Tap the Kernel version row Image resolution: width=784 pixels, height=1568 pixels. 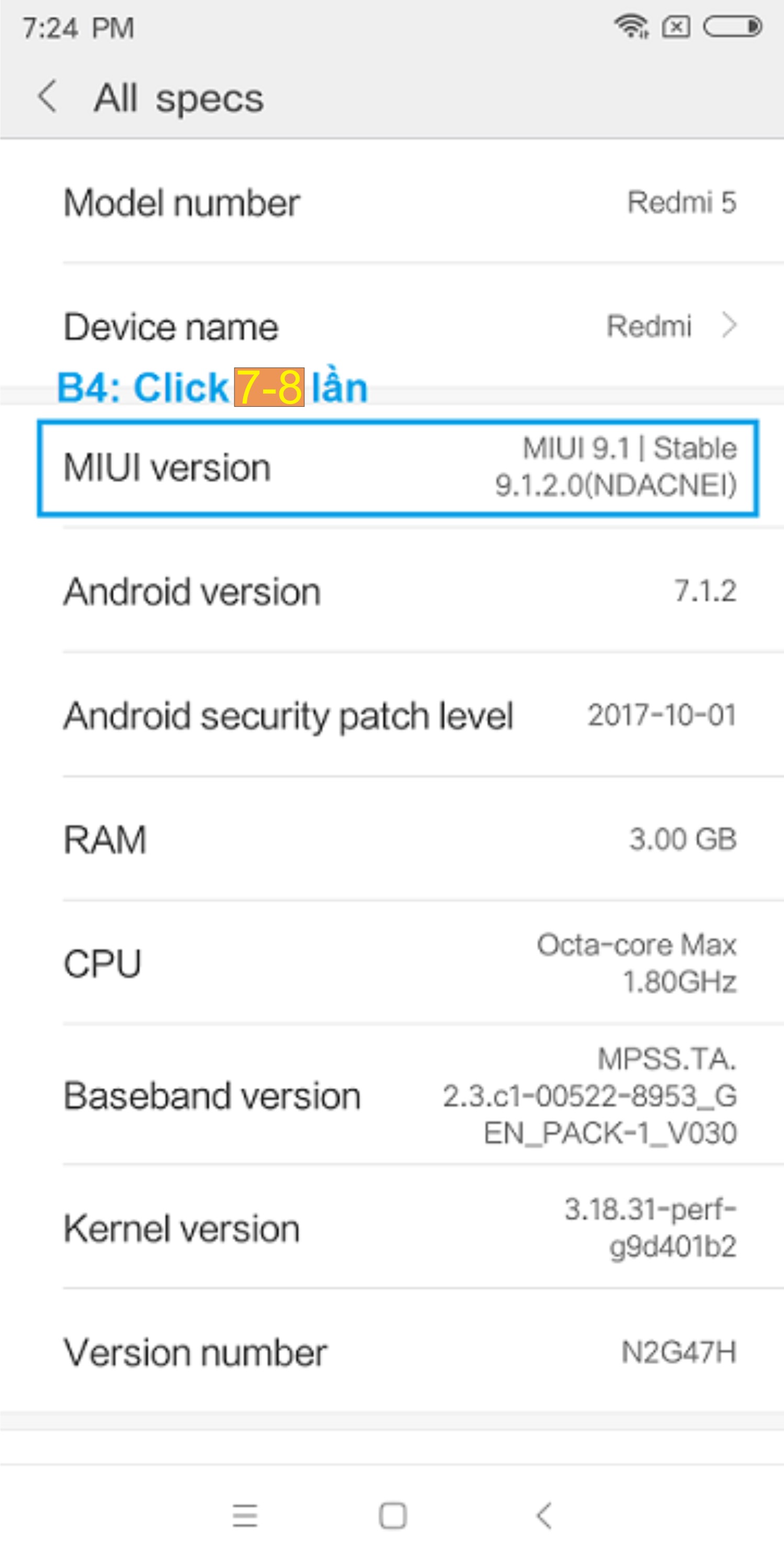[x=392, y=1227]
